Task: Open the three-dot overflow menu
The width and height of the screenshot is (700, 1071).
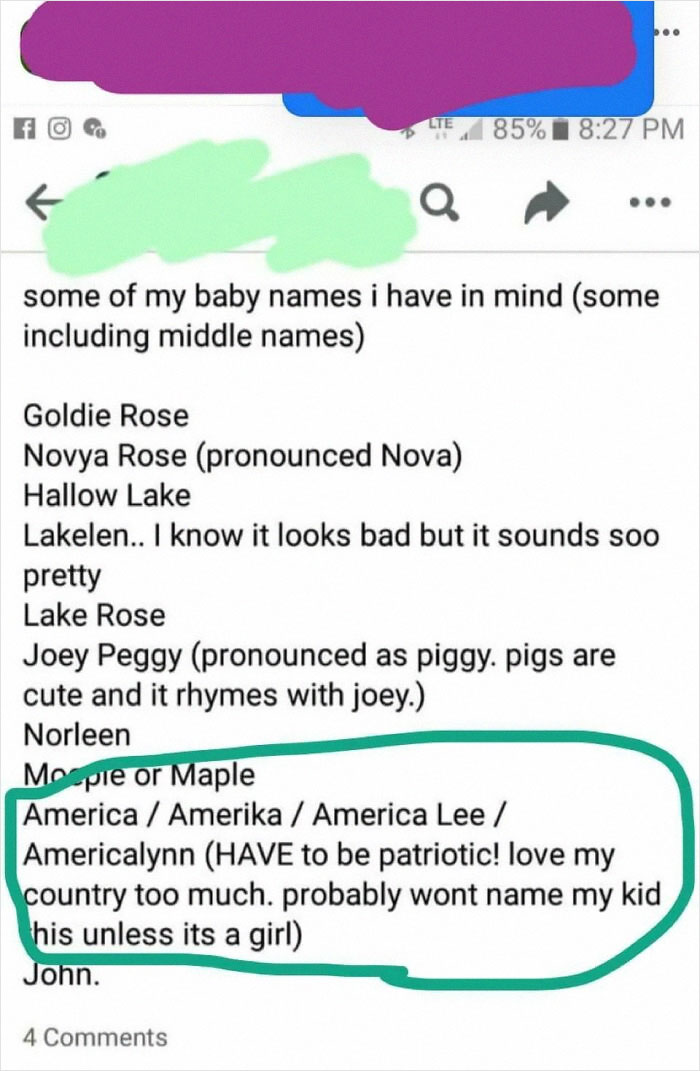Action: (x=649, y=204)
